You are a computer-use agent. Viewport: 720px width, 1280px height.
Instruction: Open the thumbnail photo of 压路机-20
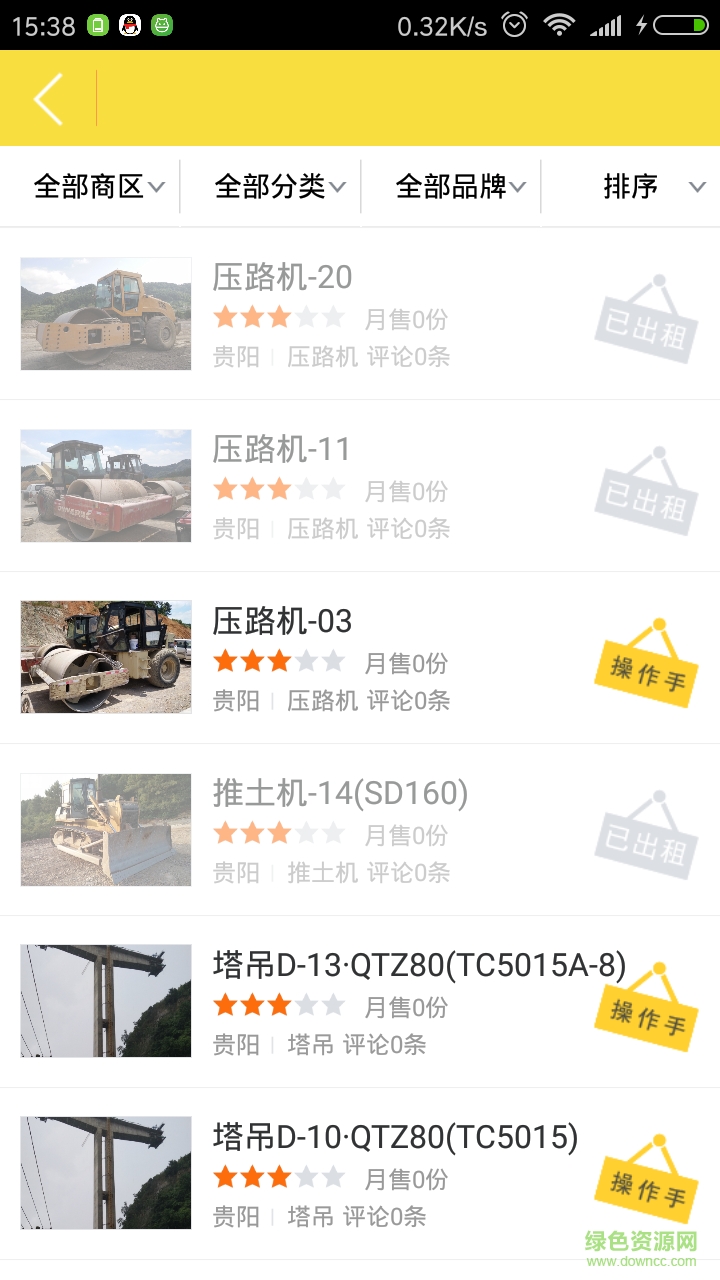click(105, 313)
